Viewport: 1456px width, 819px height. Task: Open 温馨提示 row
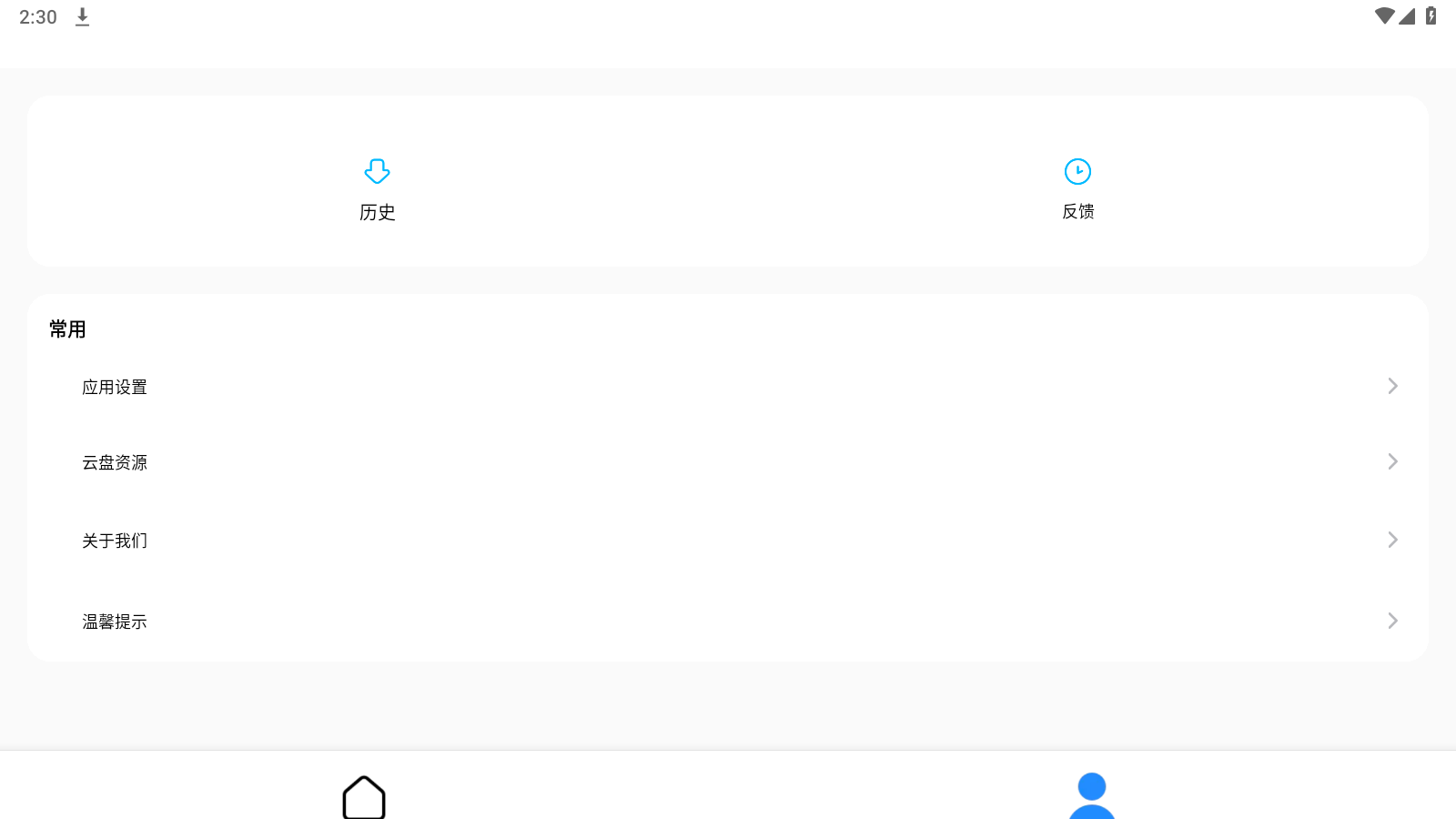tap(728, 622)
